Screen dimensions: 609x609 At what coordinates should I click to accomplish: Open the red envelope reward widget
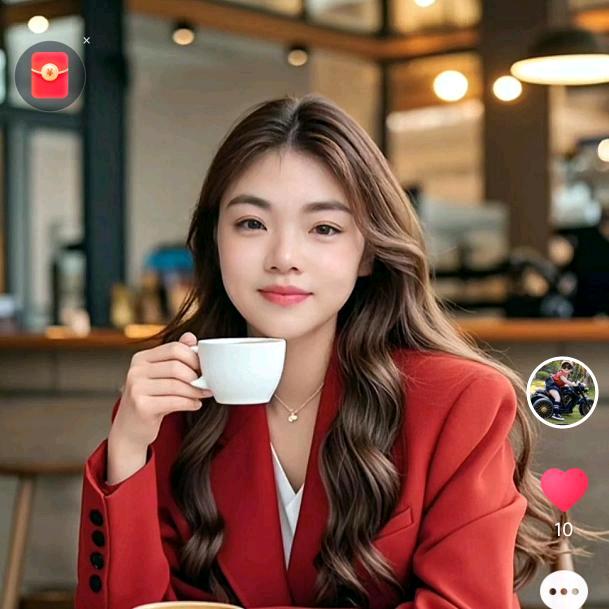[x=49, y=76]
